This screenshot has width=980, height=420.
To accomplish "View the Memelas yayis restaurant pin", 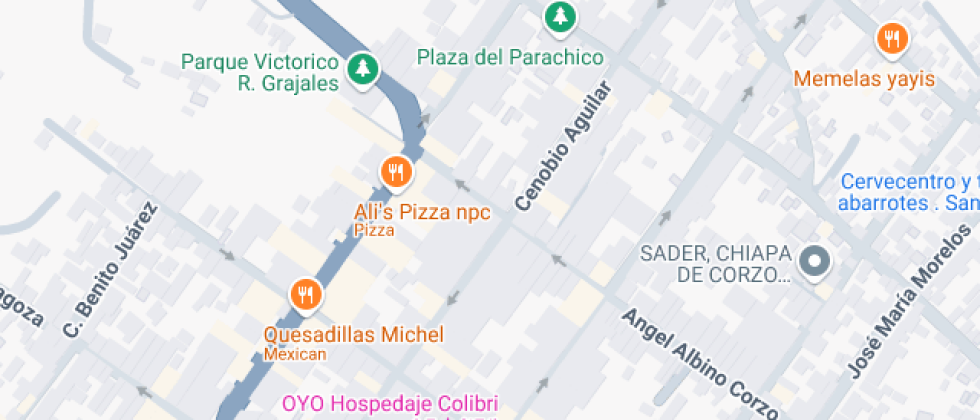I will pyautogui.click(x=891, y=40).
